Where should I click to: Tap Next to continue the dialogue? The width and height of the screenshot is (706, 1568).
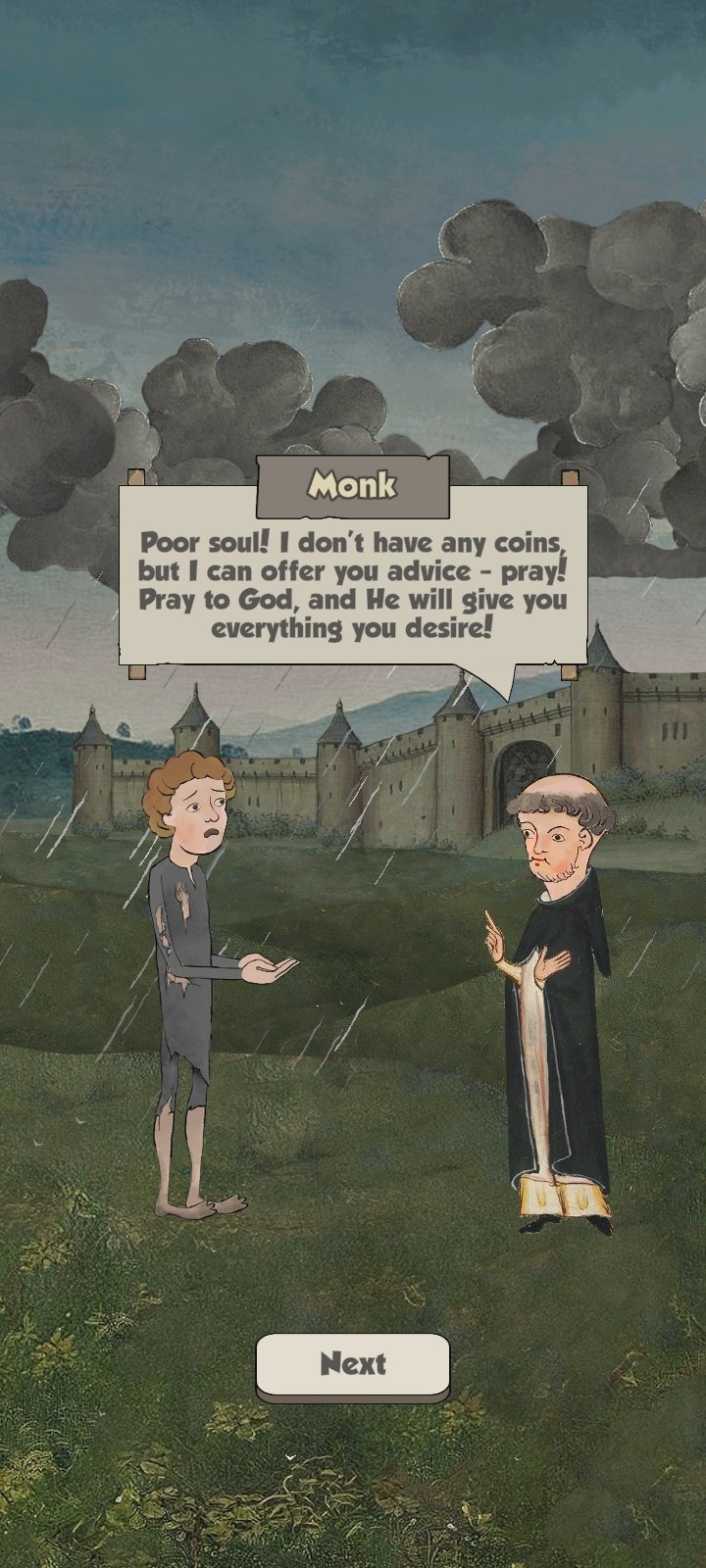(353, 1363)
